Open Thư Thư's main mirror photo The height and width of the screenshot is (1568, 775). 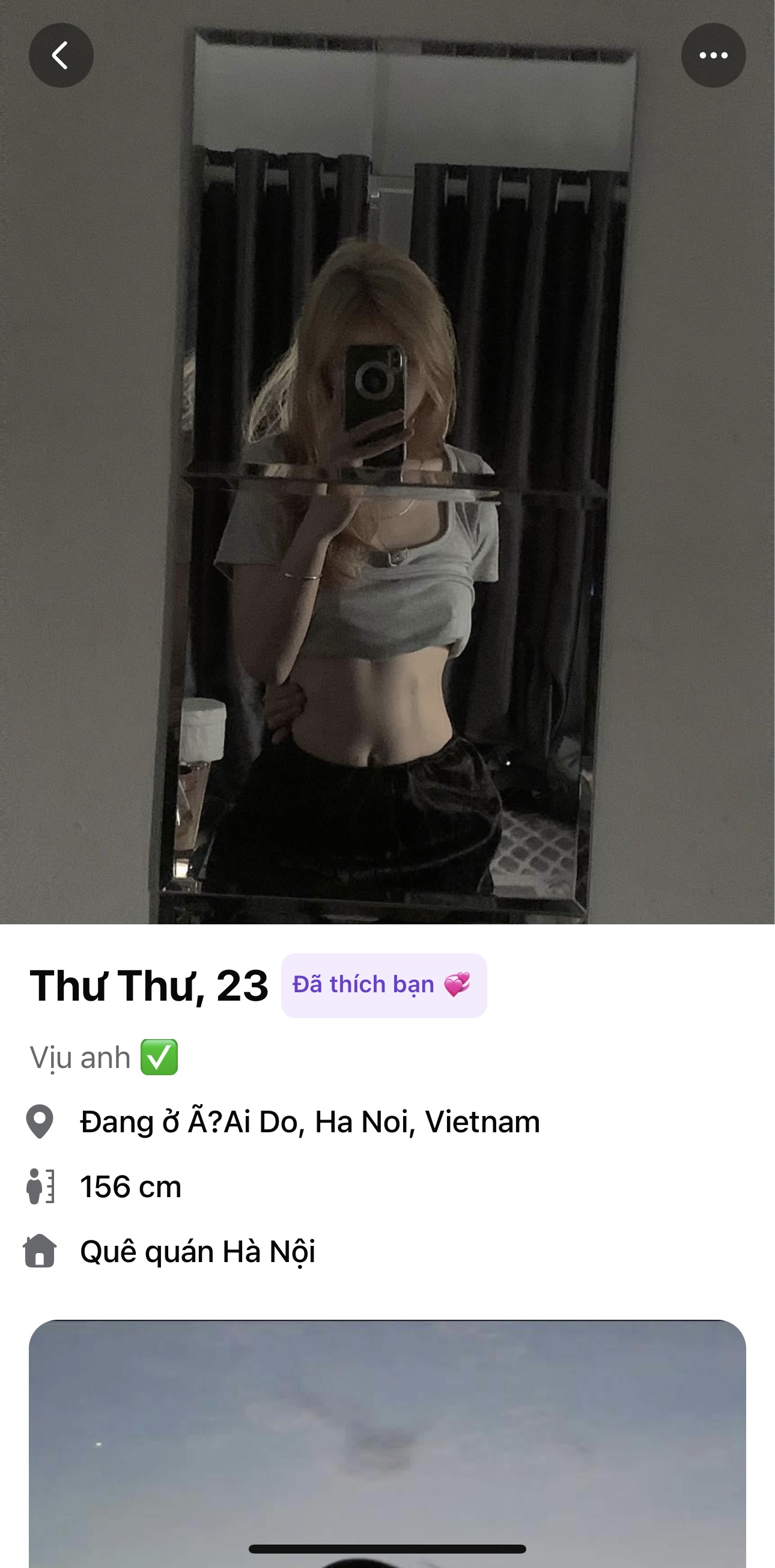(x=387, y=487)
